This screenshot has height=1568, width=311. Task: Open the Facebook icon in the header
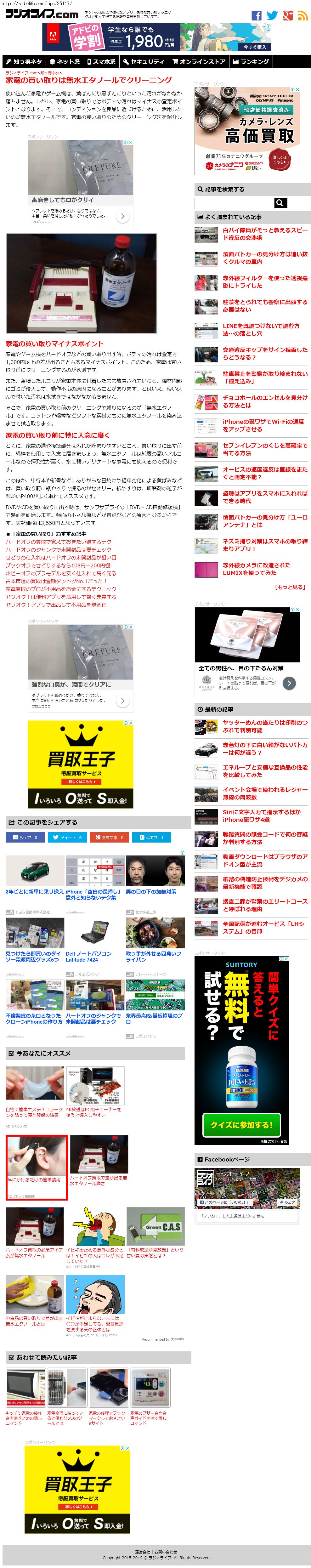[x=257, y=15]
